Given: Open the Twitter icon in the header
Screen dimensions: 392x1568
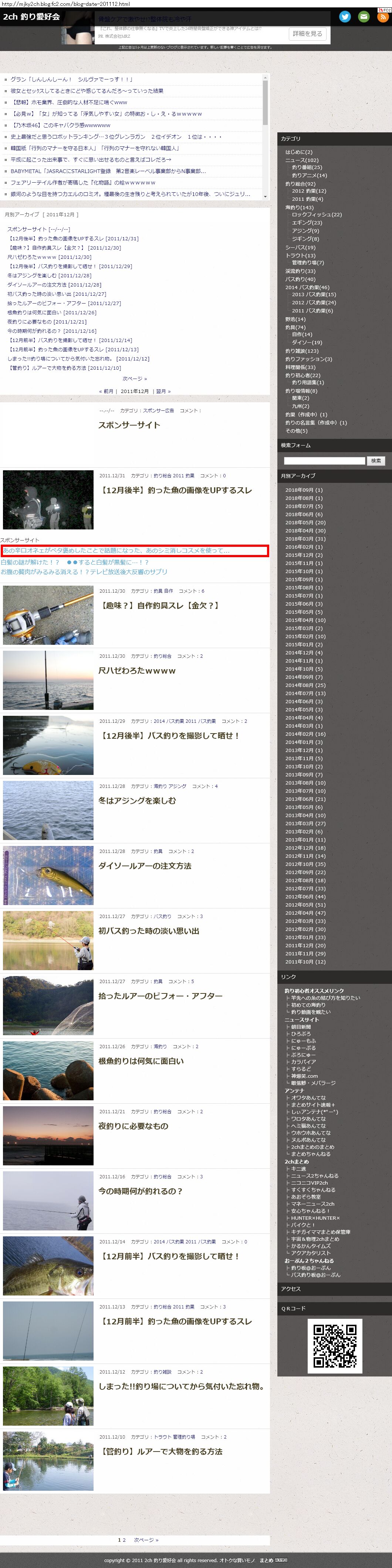Looking at the screenshot, I should click(345, 16).
